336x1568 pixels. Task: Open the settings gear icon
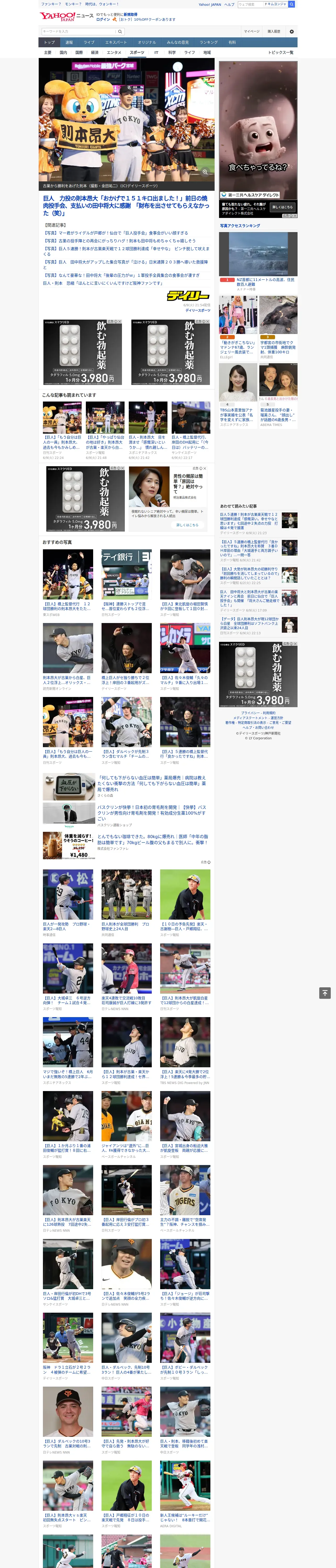click(x=292, y=31)
